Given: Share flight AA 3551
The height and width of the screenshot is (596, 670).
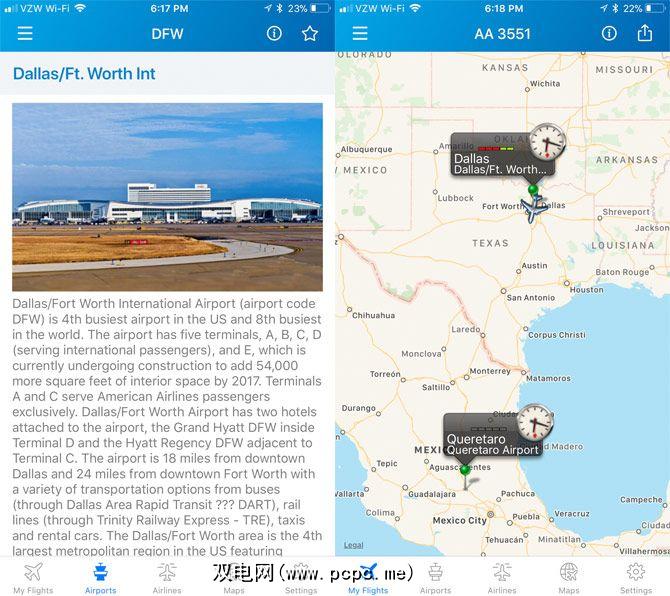Looking at the screenshot, I should [645, 32].
